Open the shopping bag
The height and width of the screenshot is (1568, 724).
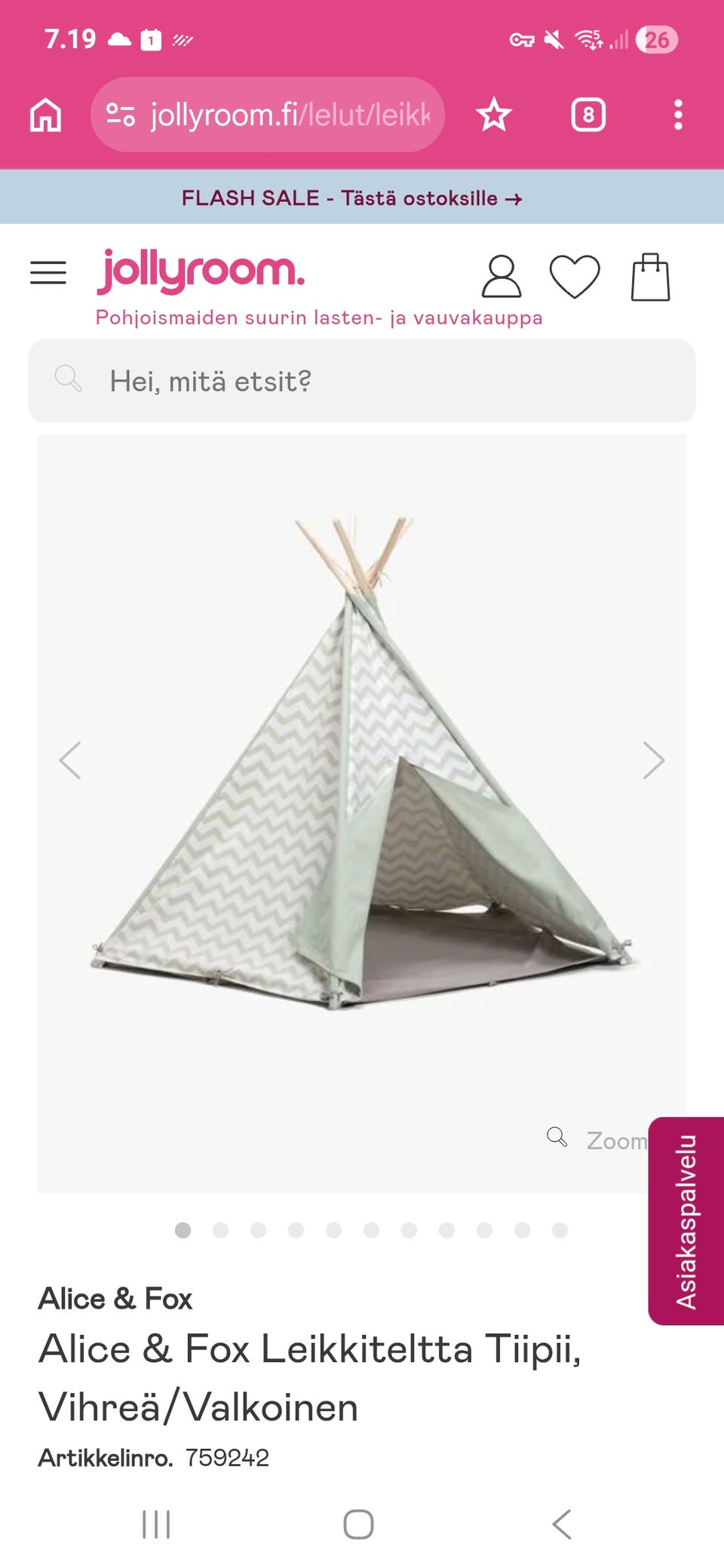click(650, 277)
